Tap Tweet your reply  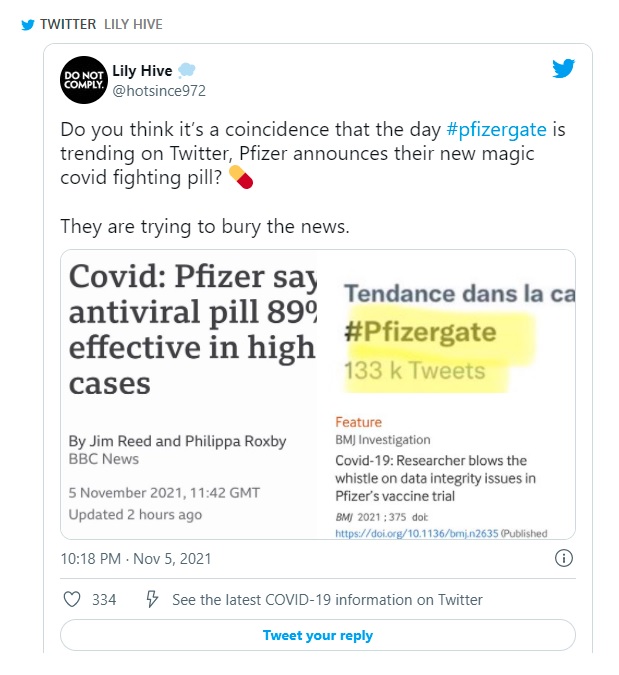[318, 635]
